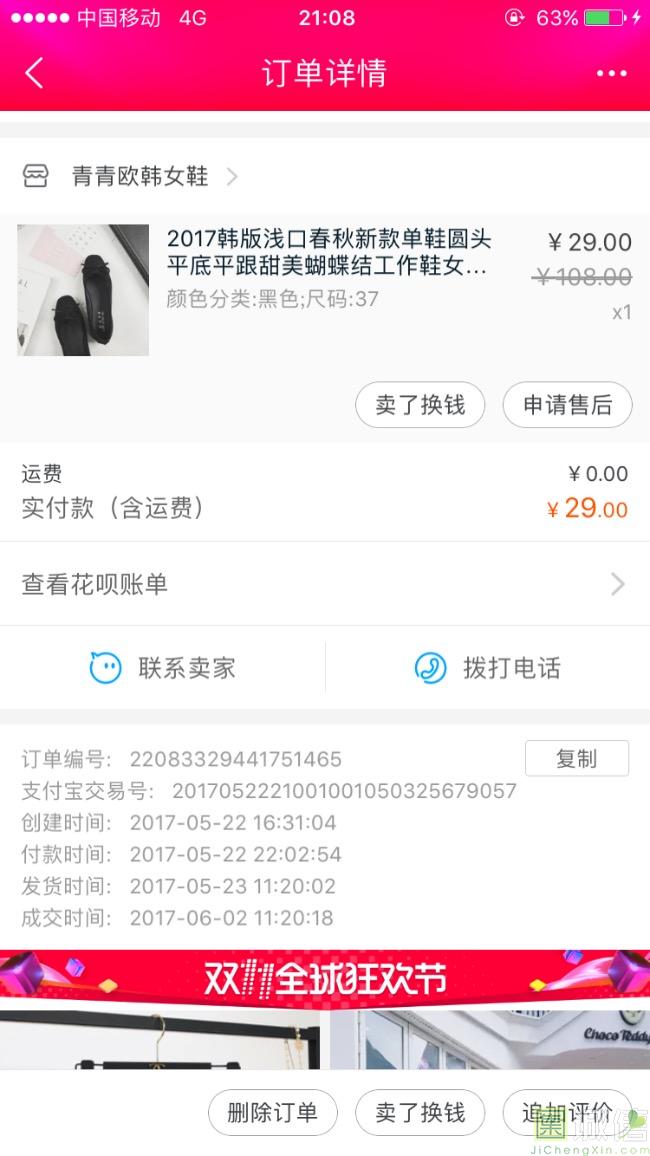The width and height of the screenshot is (650, 1156).
Task: Call the seller with 拨打电话
Action: coord(487,668)
